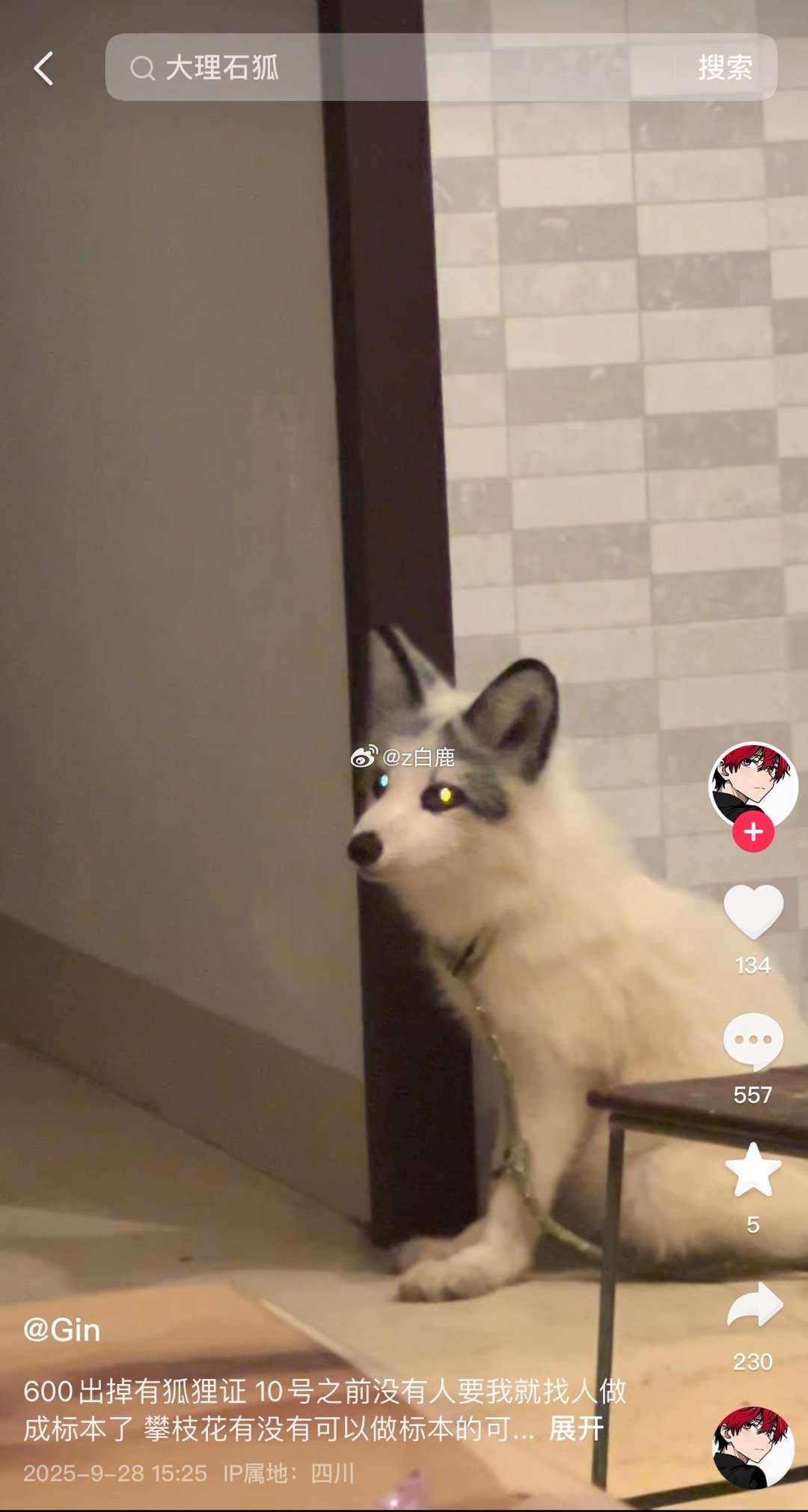
Task: Tap the search field showing 大理石狐
Action: [389, 68]
